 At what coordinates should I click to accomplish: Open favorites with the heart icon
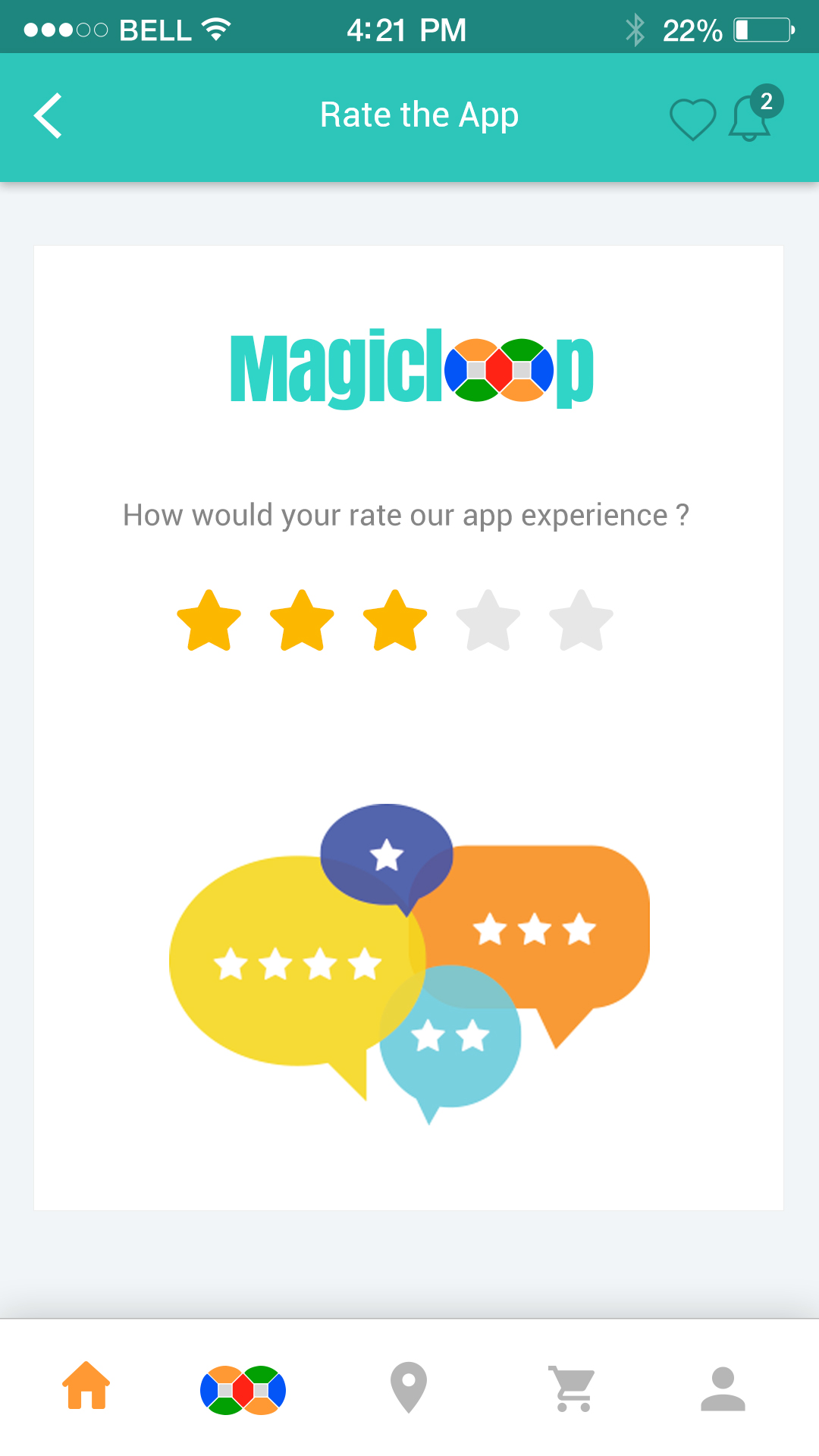click(x=692, y=120)
